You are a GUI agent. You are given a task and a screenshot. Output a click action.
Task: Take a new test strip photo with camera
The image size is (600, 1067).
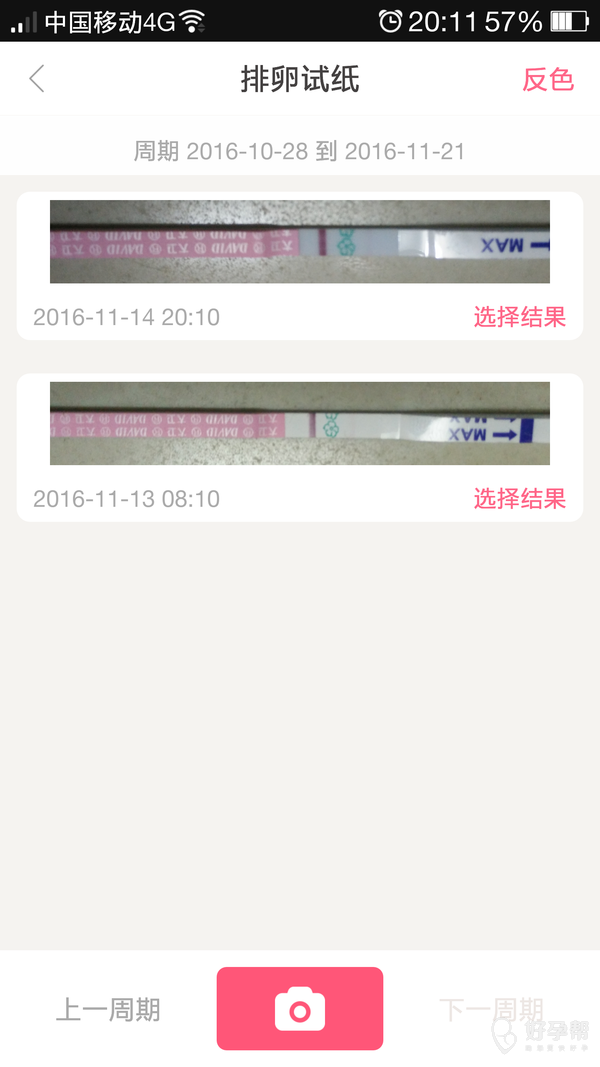pyautogui.click(x=300, y=1008)
